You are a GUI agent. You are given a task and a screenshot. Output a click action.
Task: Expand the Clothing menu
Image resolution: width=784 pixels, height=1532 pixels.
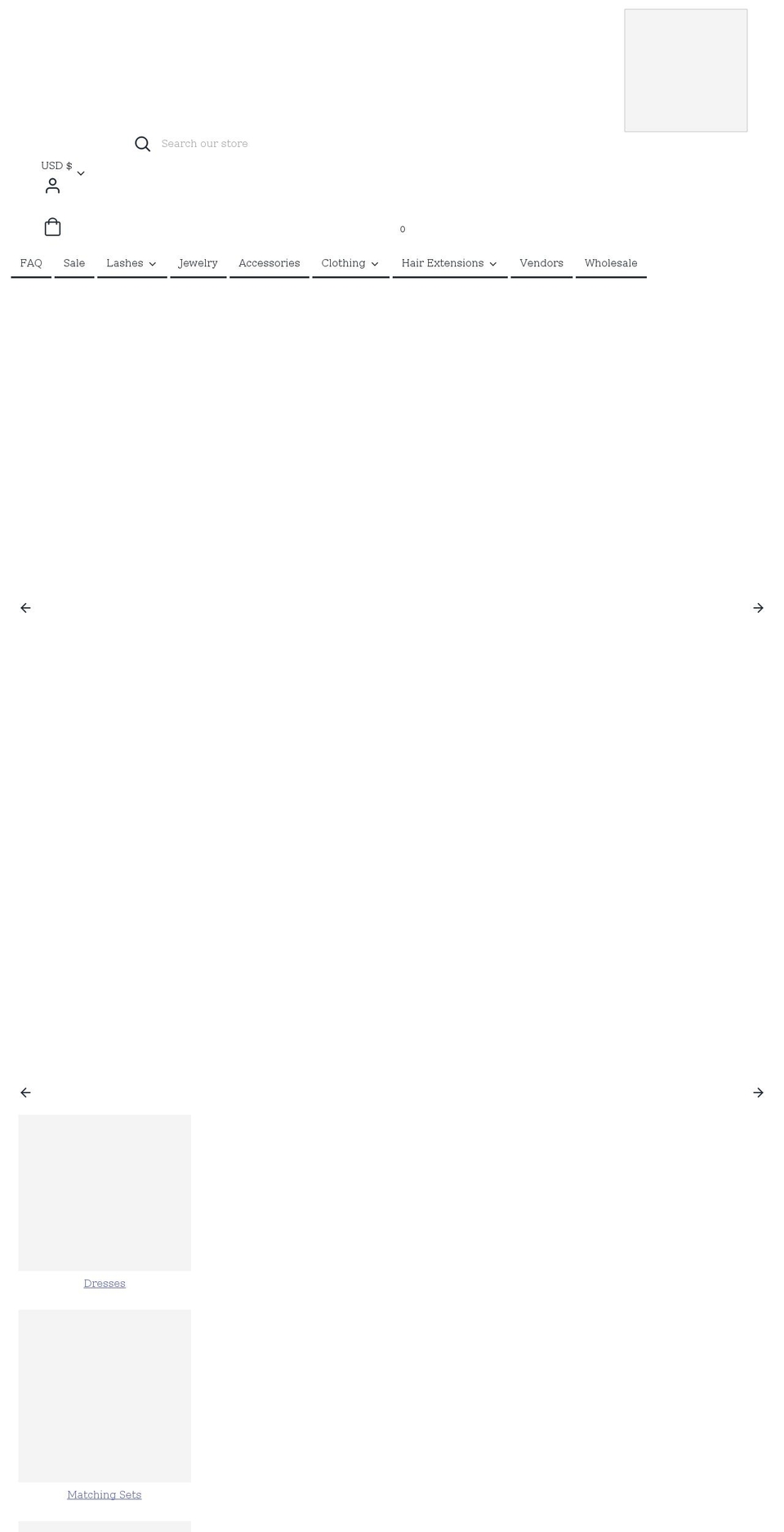[350, 263]
